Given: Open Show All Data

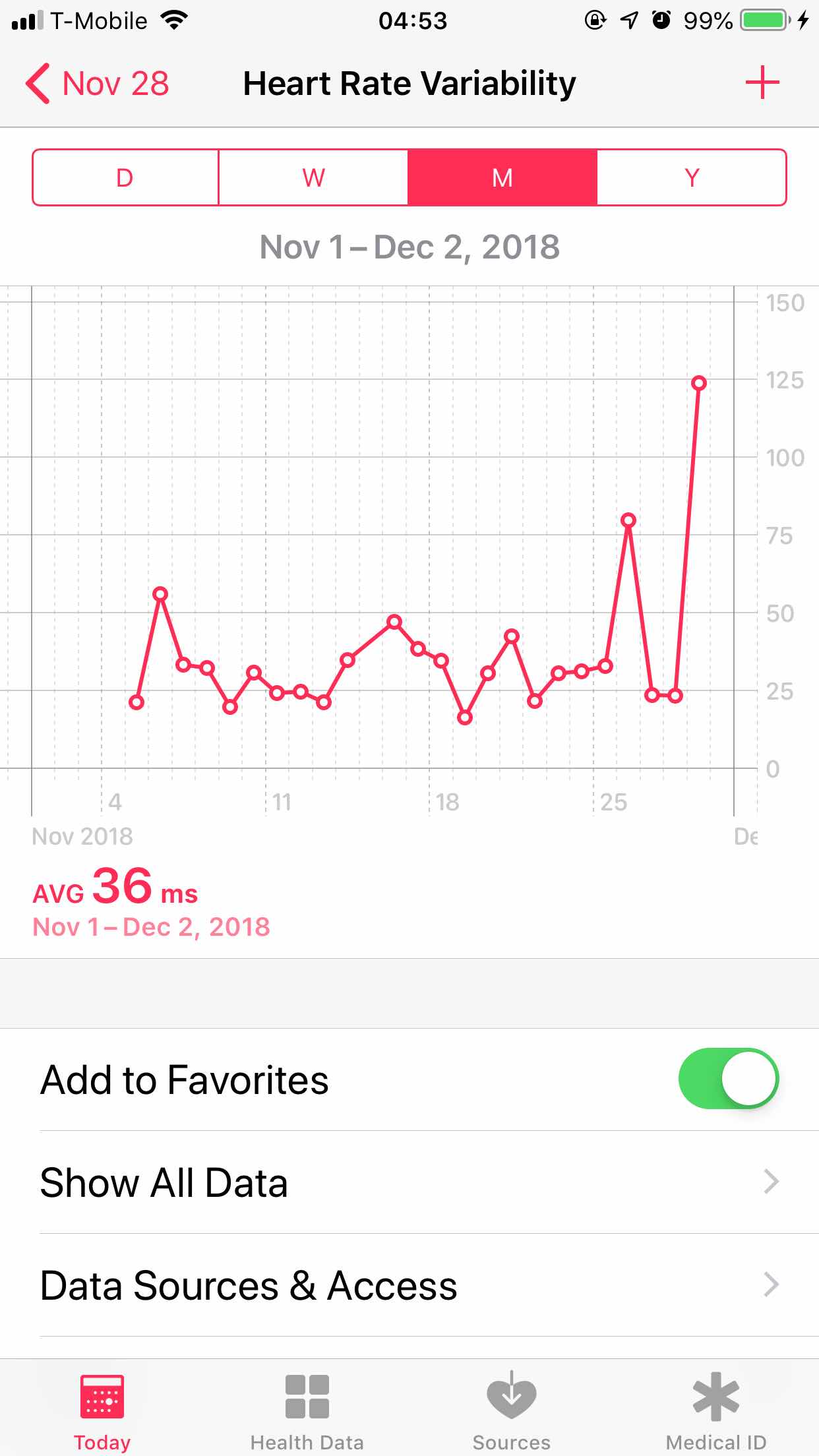Looking at the screenshot, I should (x=409, y=1182).
